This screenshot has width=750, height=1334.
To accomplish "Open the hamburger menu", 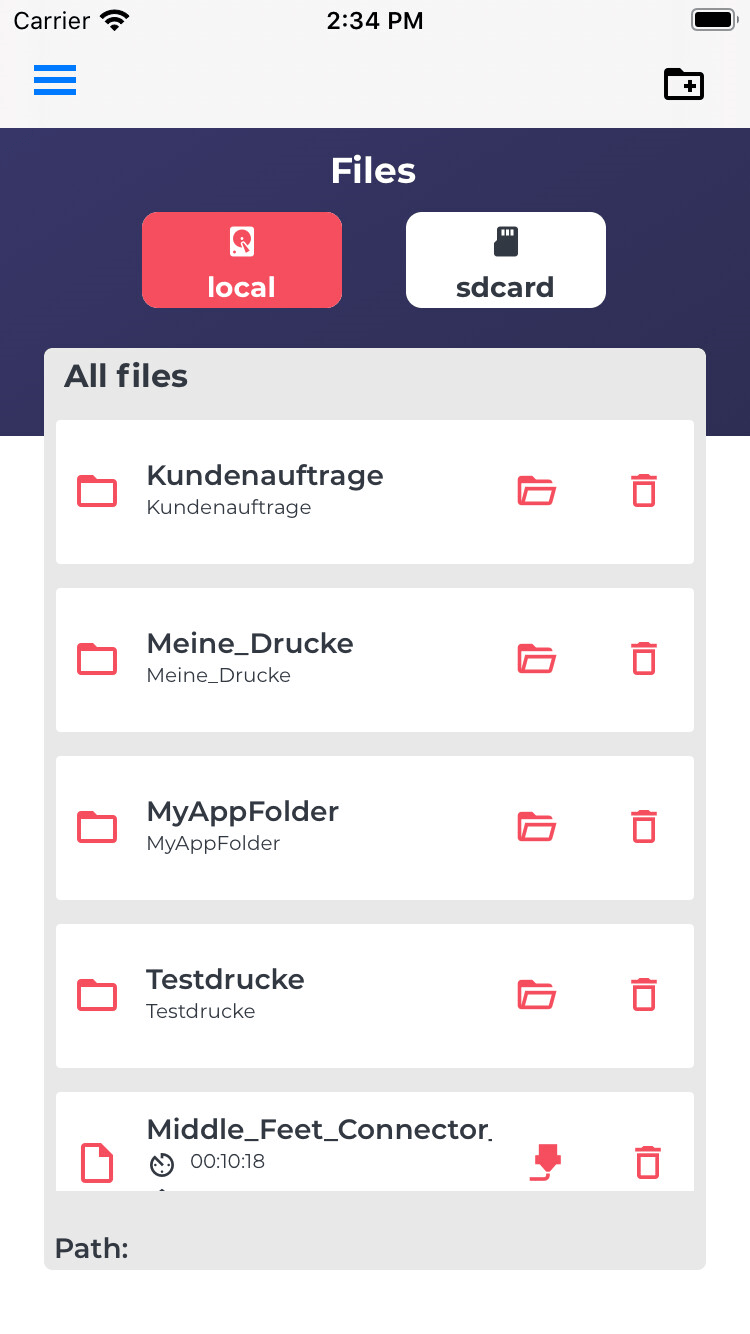I will [55, 80].
